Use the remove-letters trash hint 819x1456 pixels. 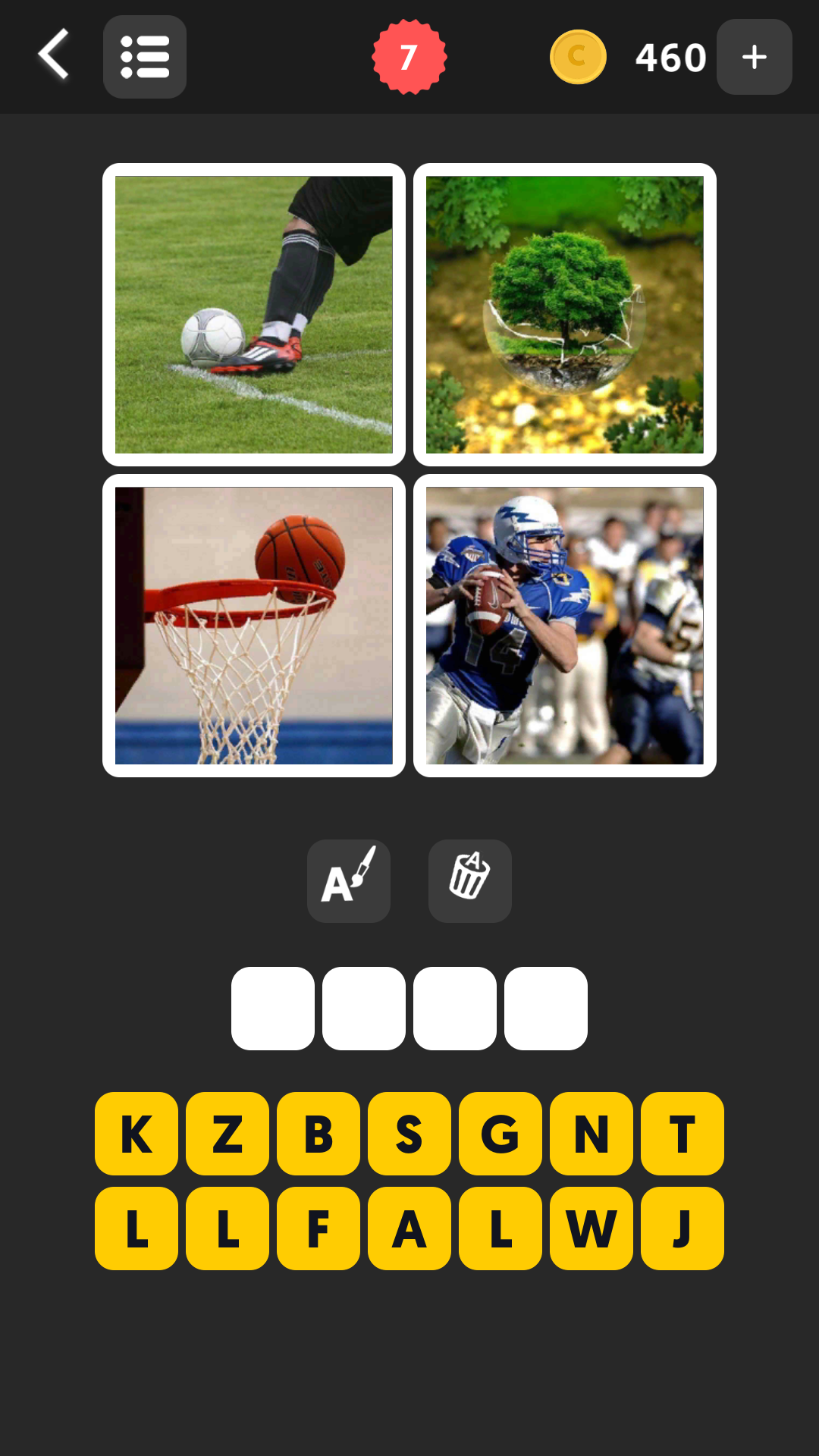pos(470,880)
